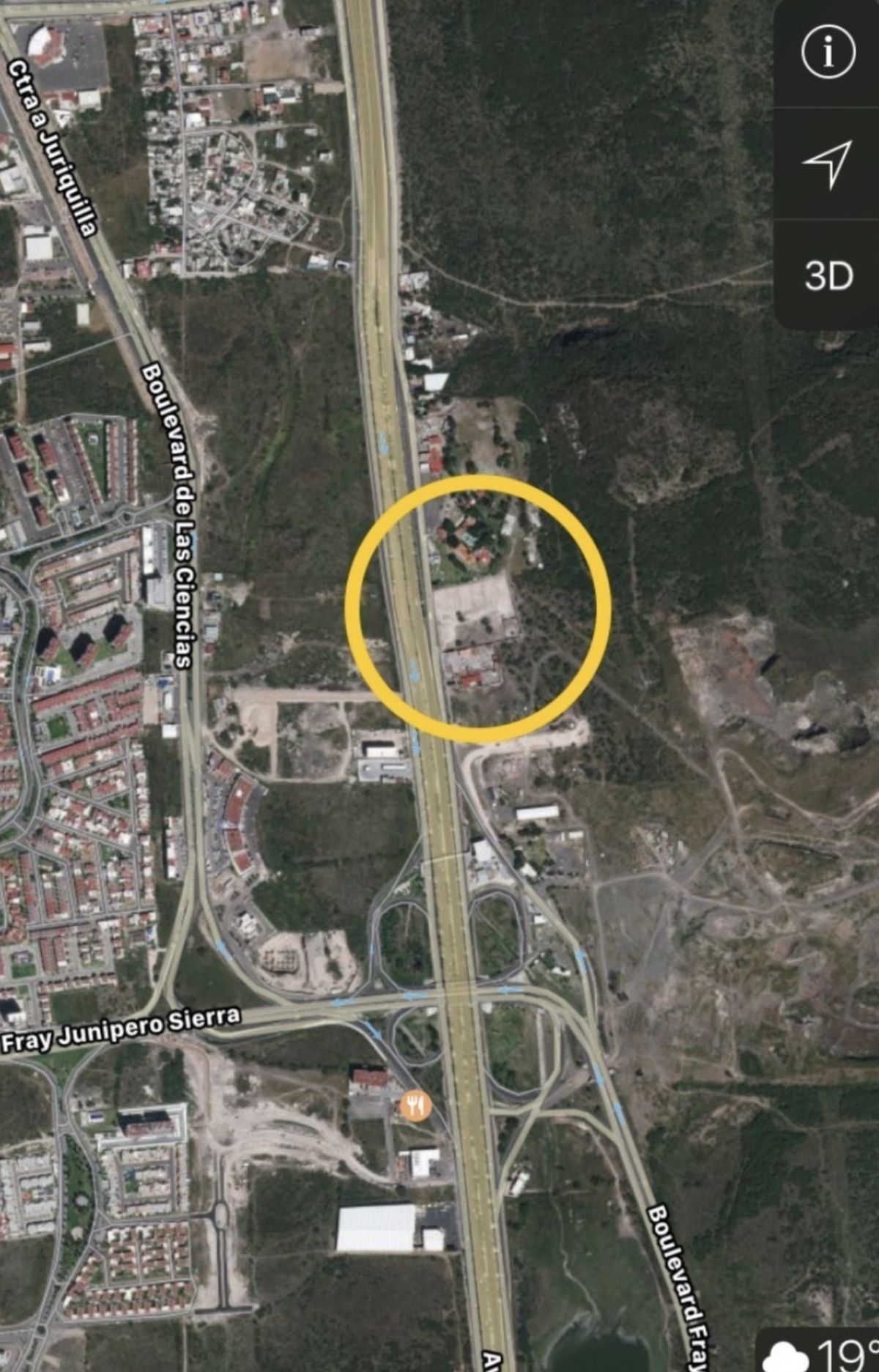Image resolution: width=879 pixels, height=1372 pixels.
Task: Open the map info settings button
Action: pyautogui.click(x=828, y=52)
